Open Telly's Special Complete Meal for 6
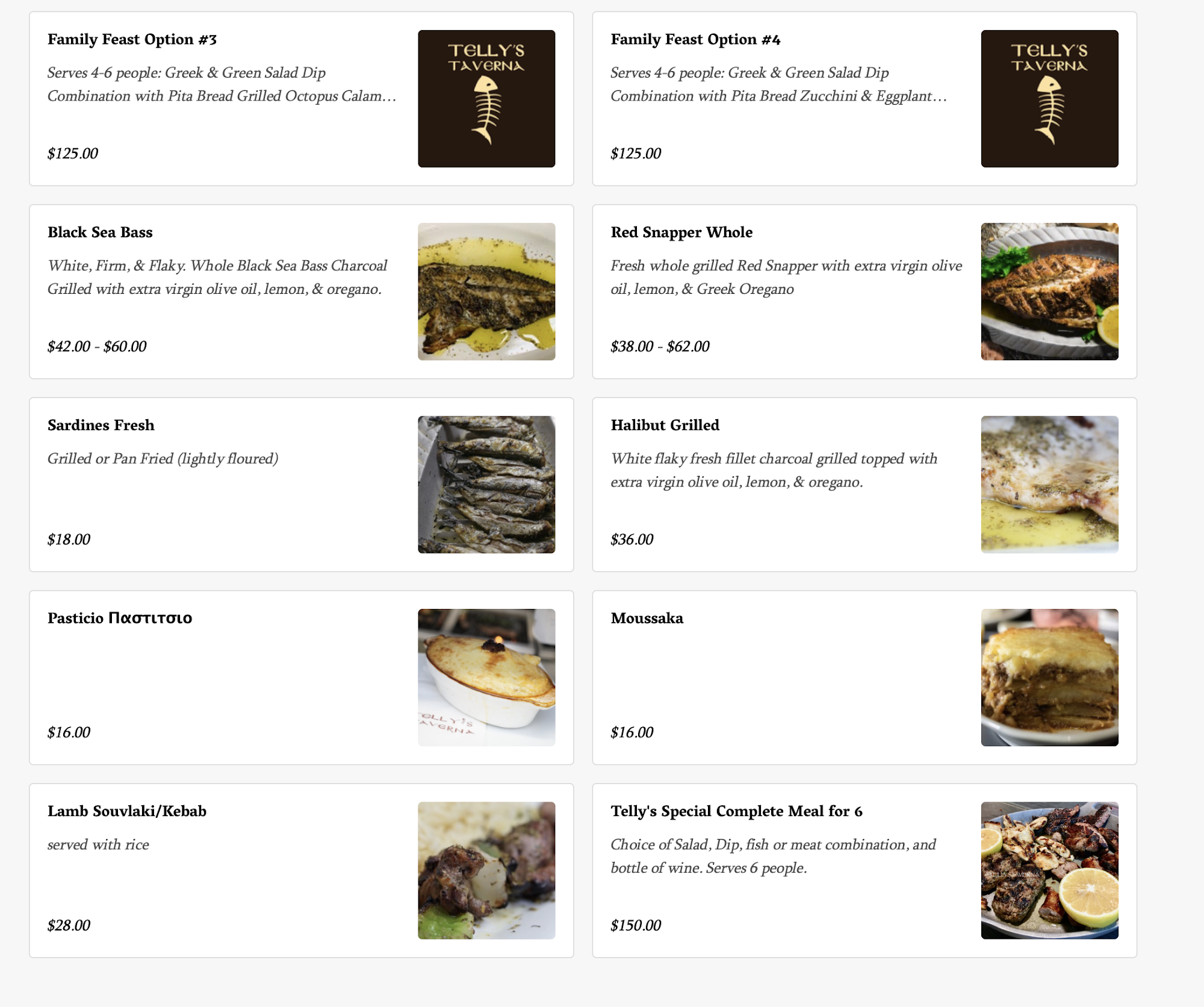The height and width of the screenshot is (1007, 1204). [x=864, y=870]
